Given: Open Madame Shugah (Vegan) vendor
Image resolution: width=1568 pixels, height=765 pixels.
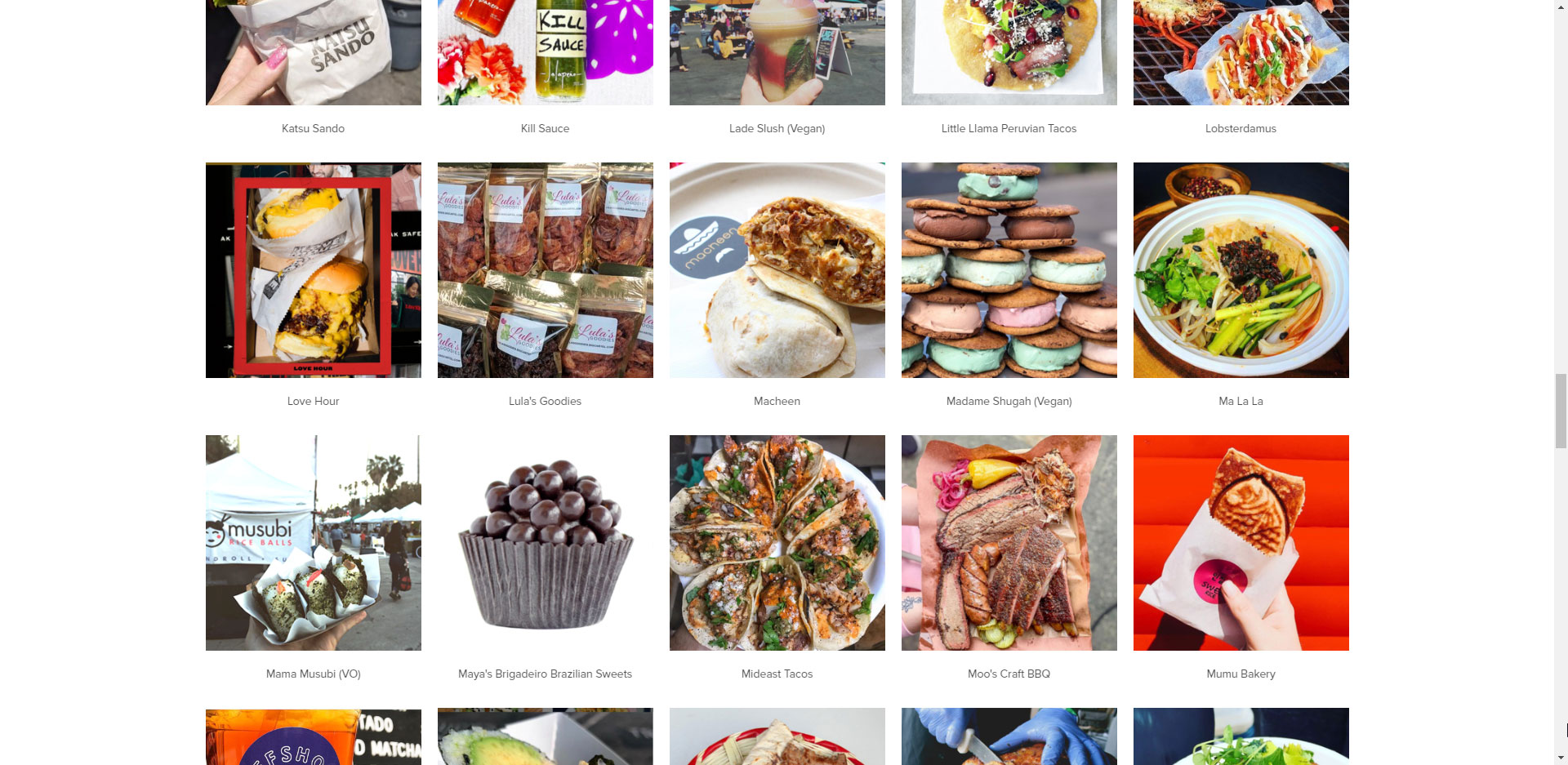Looking at the screenshot, I should [x=1009, y=270].
